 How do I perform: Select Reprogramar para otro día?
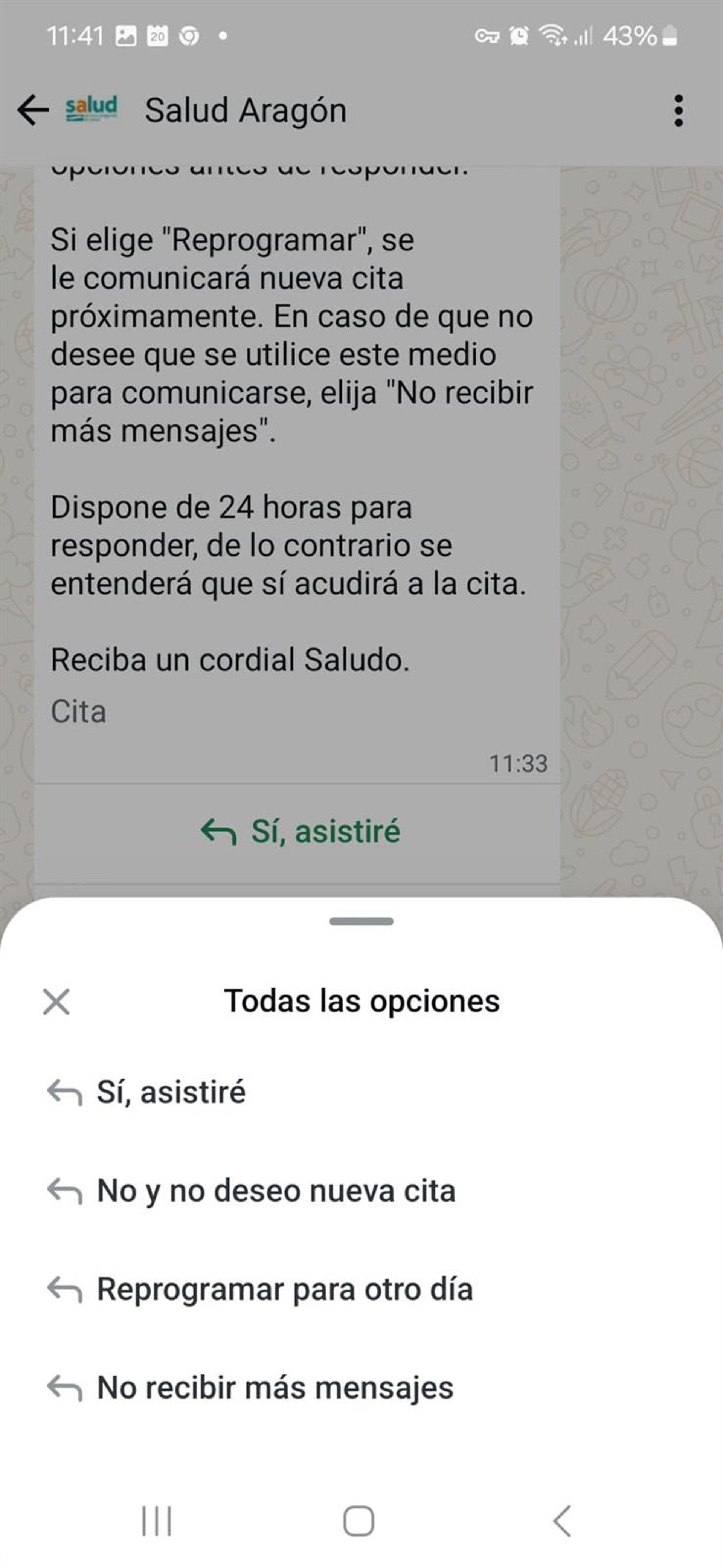pyautogui.click(x=284, y=1289)
